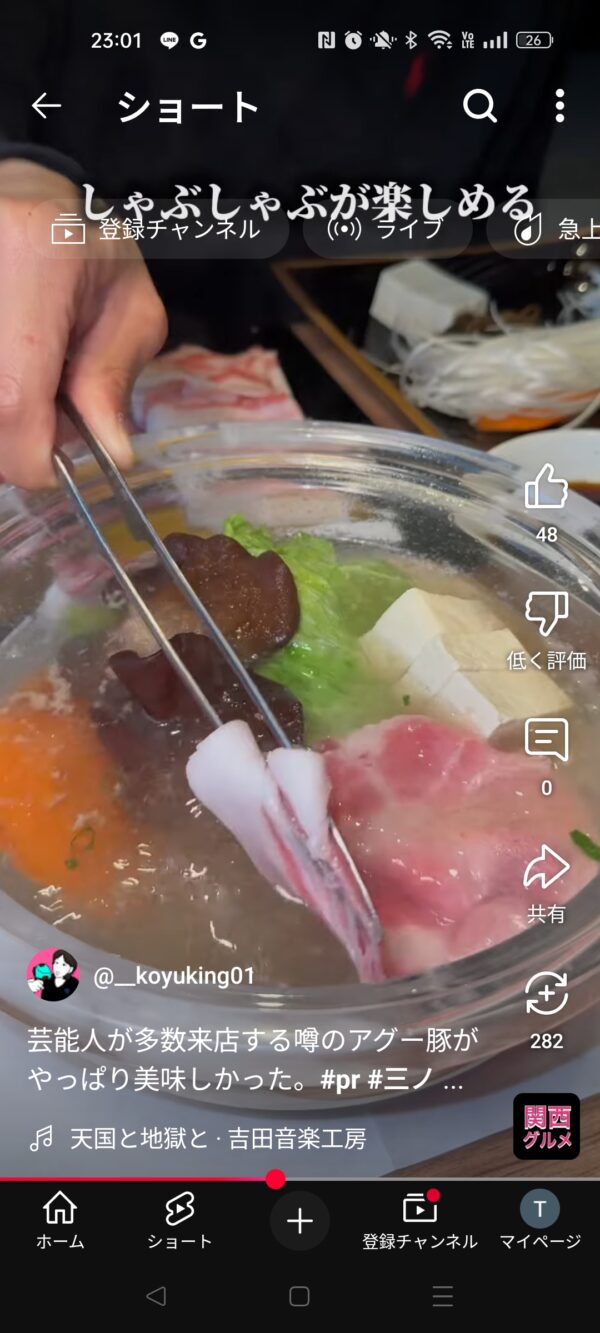The height and width of the screenshot is (1333, 600).
Task: Select the ライブ chip
Action: pyautogui.click(x=386, y=229)
